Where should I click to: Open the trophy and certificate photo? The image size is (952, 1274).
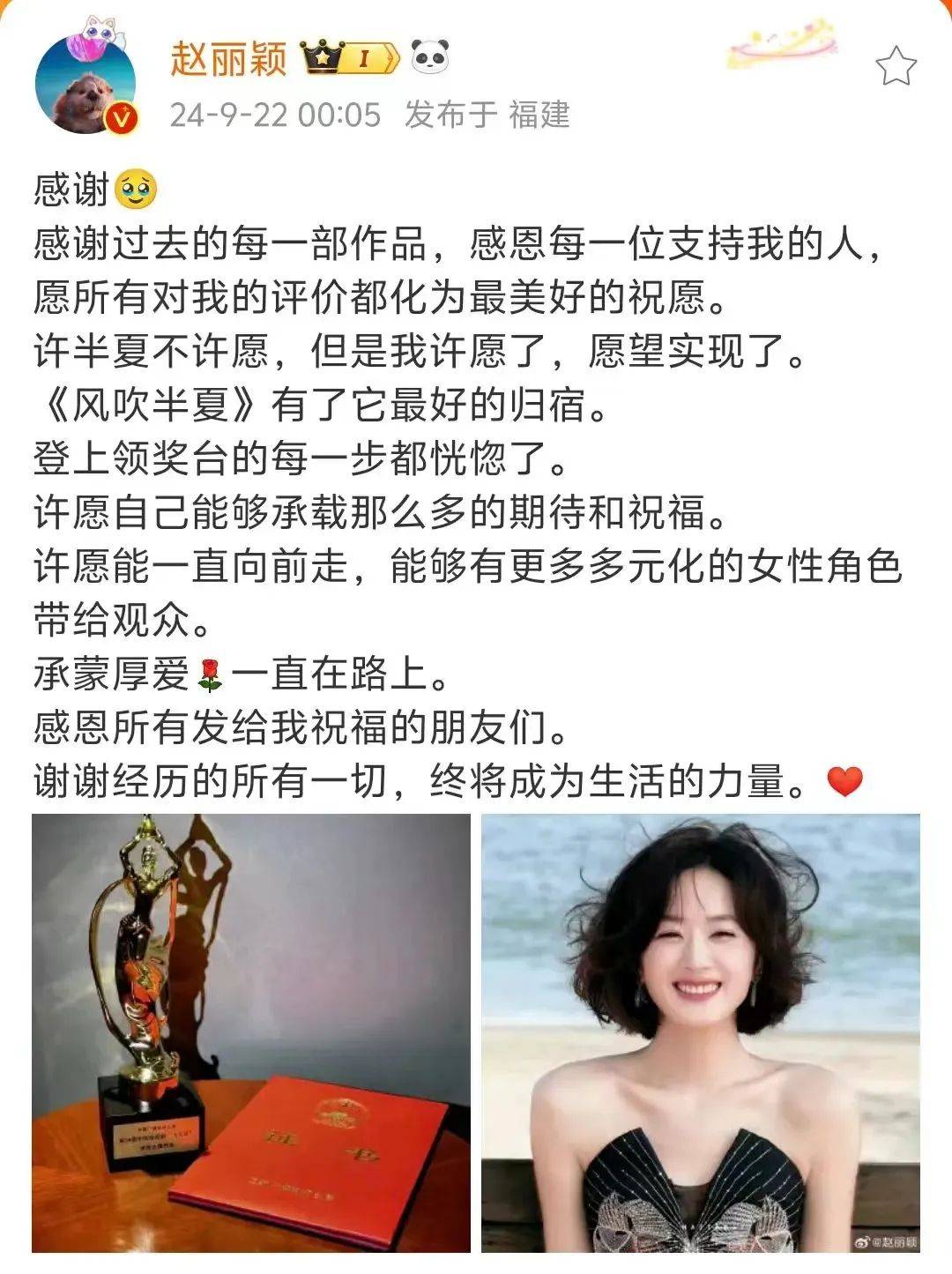tap(252, 1032)
